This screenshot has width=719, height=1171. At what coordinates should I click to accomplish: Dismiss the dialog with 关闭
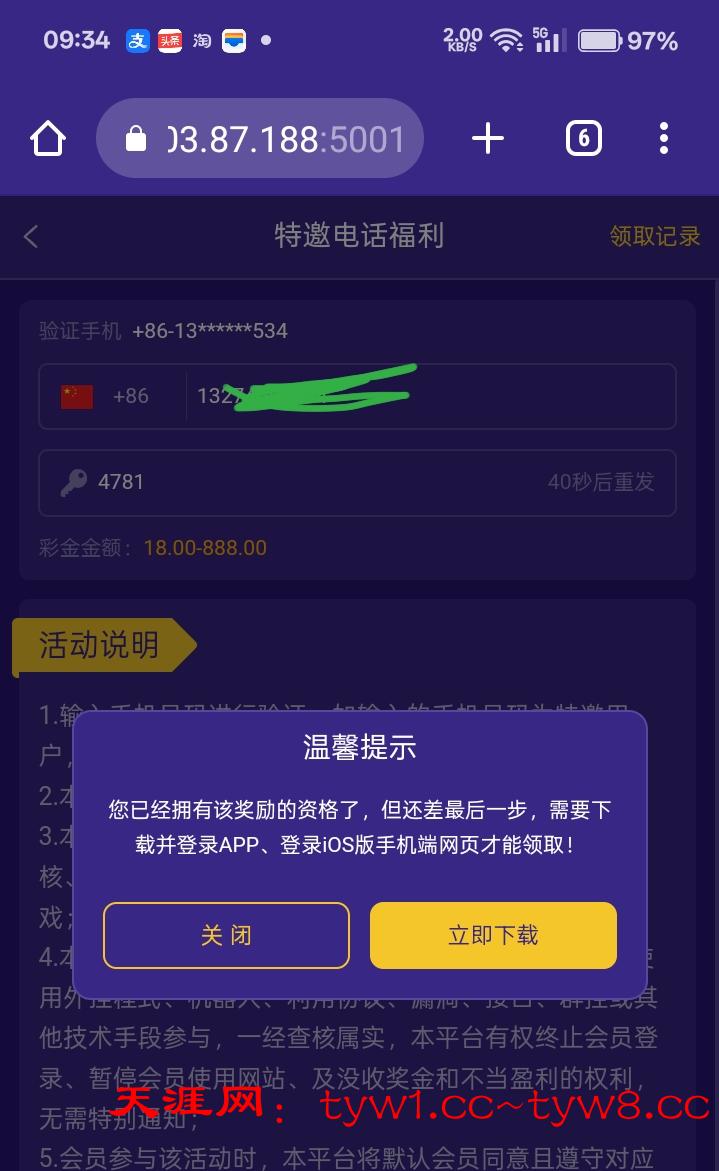[x=226, y=935]
